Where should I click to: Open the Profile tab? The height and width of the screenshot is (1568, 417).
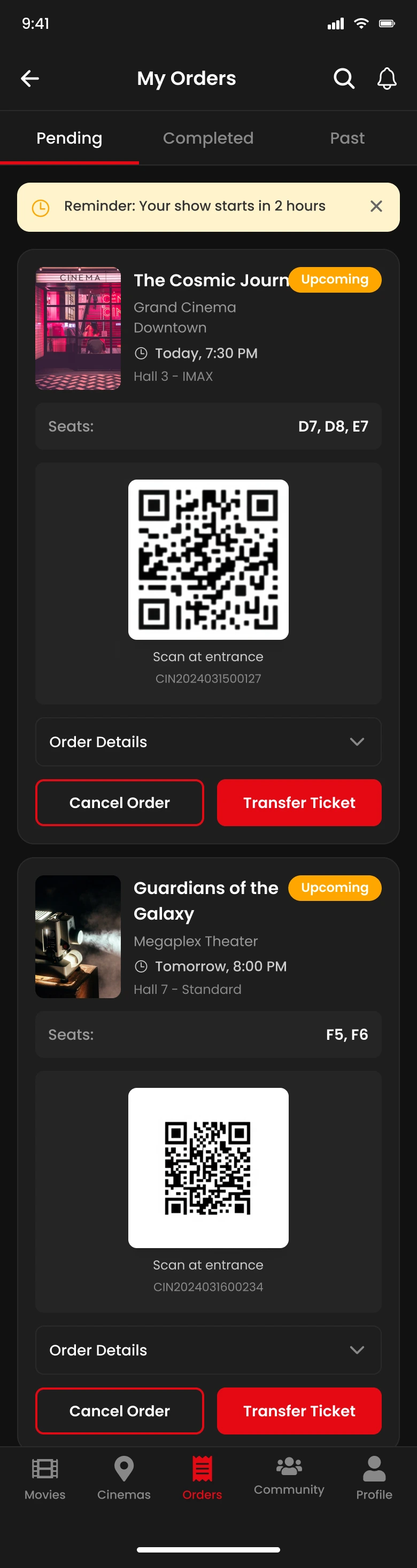click(x=374, y=1478)
